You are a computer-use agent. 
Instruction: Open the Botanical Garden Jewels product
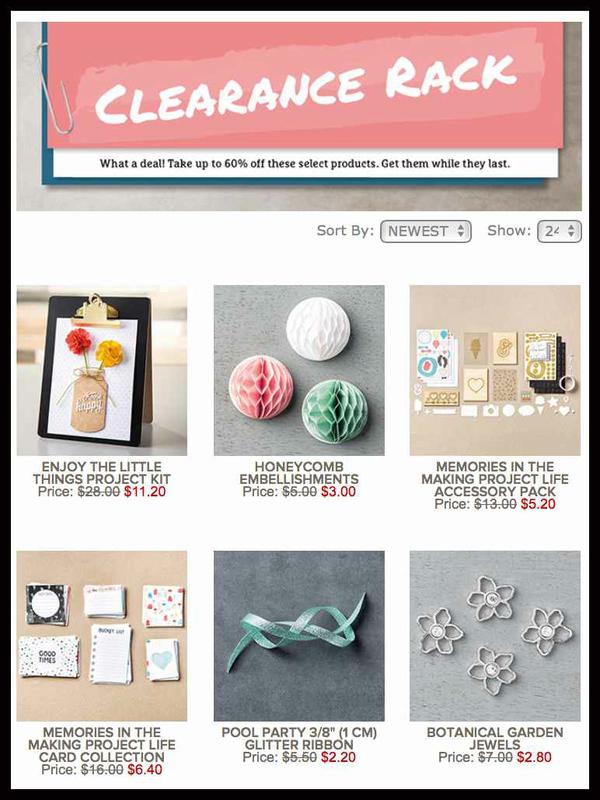click(495, 636)
